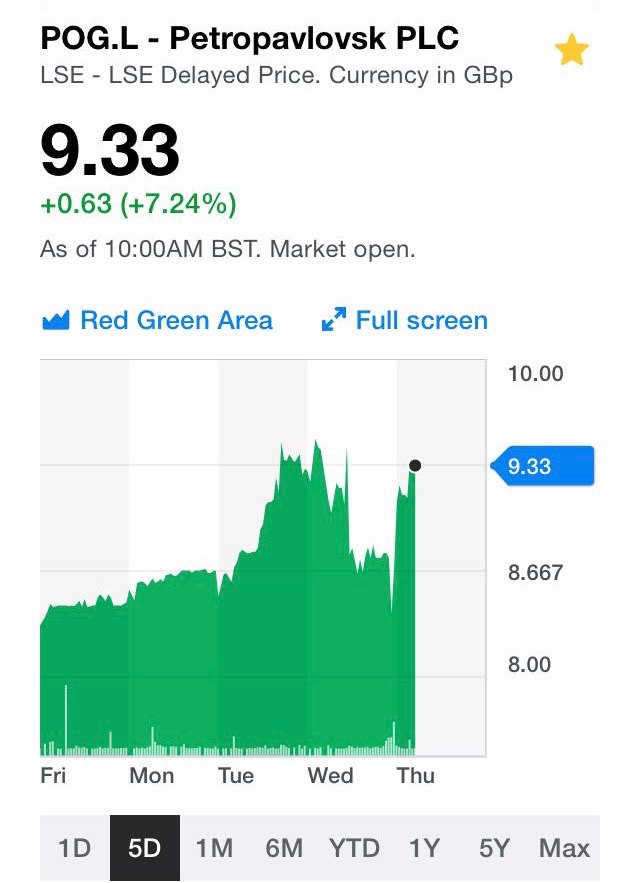Switch to the 1D range
This screenshot has width=639, height=883.
(x=75, y=849)
